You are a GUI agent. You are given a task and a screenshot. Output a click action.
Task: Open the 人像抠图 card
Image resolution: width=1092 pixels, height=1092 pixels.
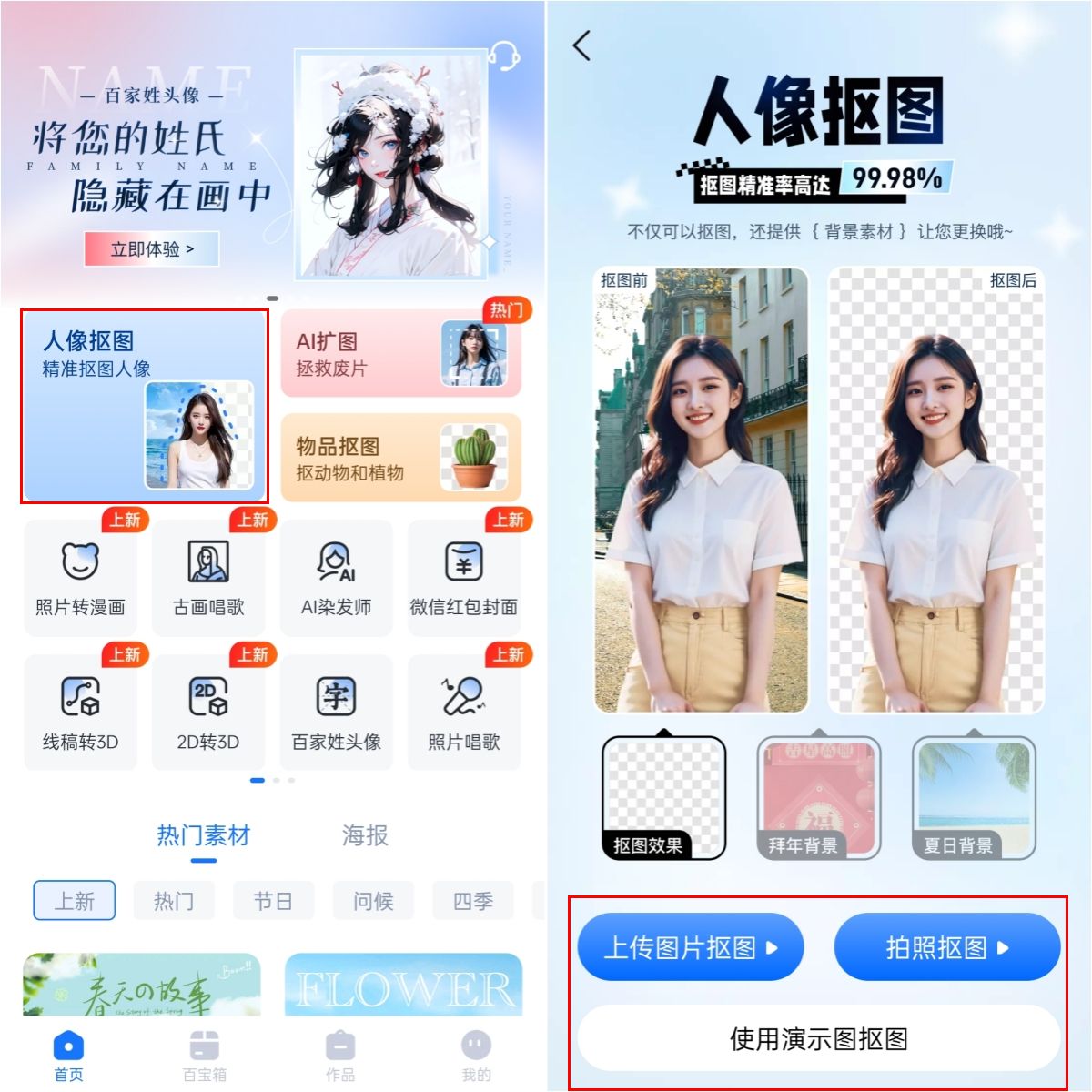point(145,406)
